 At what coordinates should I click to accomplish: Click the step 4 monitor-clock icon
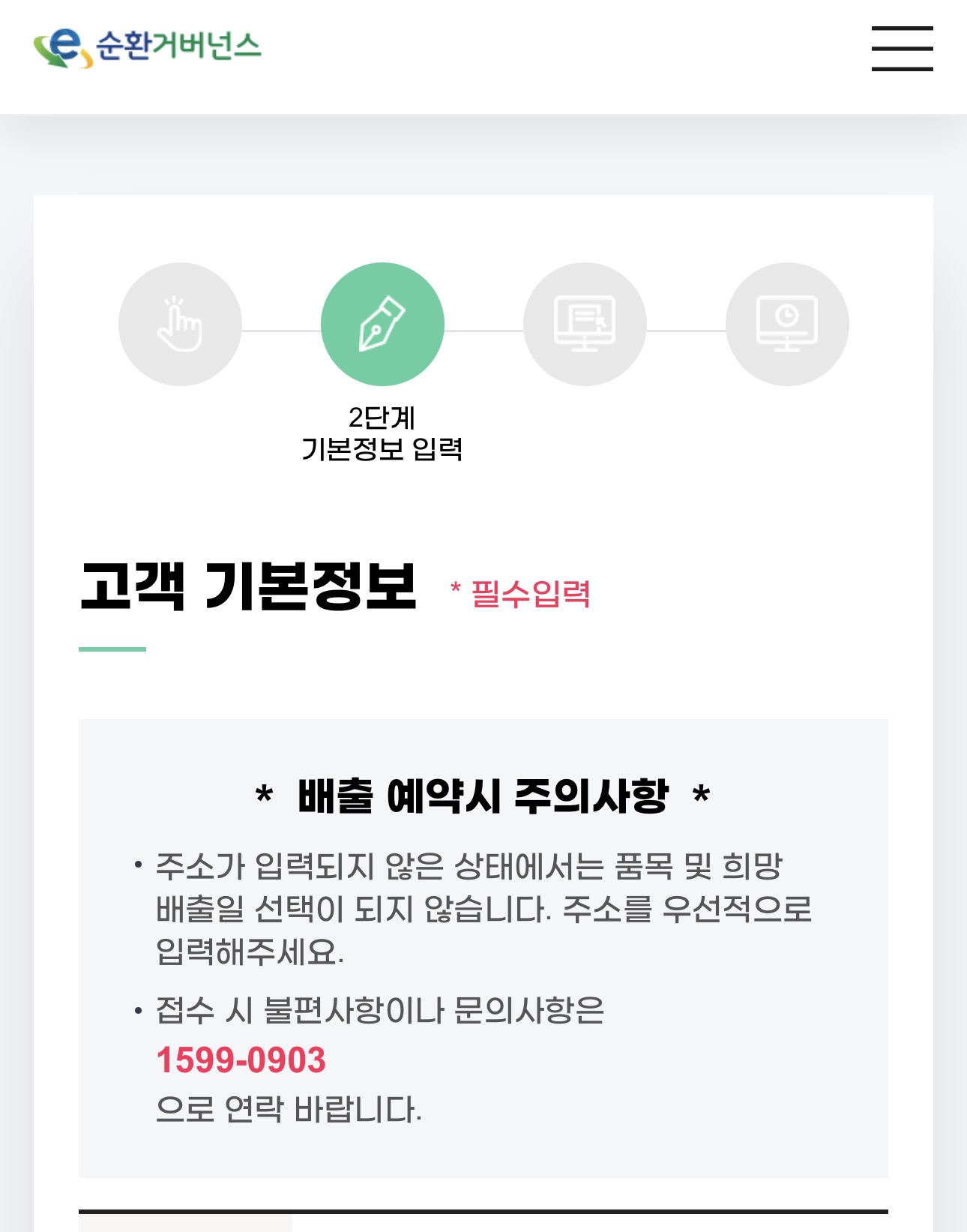pos(787,322)
